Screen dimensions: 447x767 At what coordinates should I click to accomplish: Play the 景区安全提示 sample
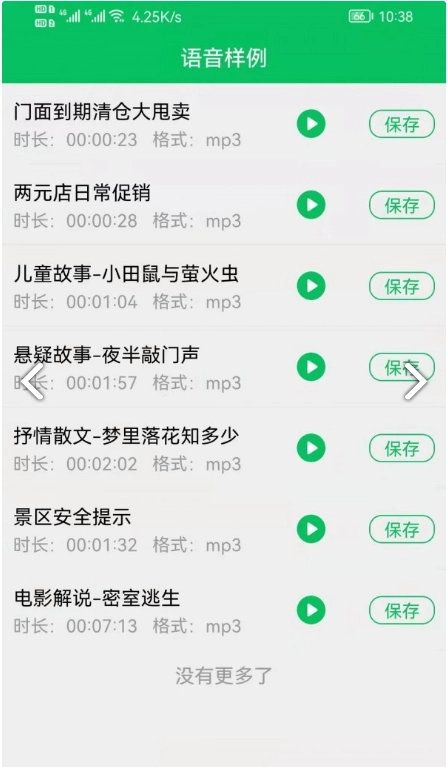[311, 529]
